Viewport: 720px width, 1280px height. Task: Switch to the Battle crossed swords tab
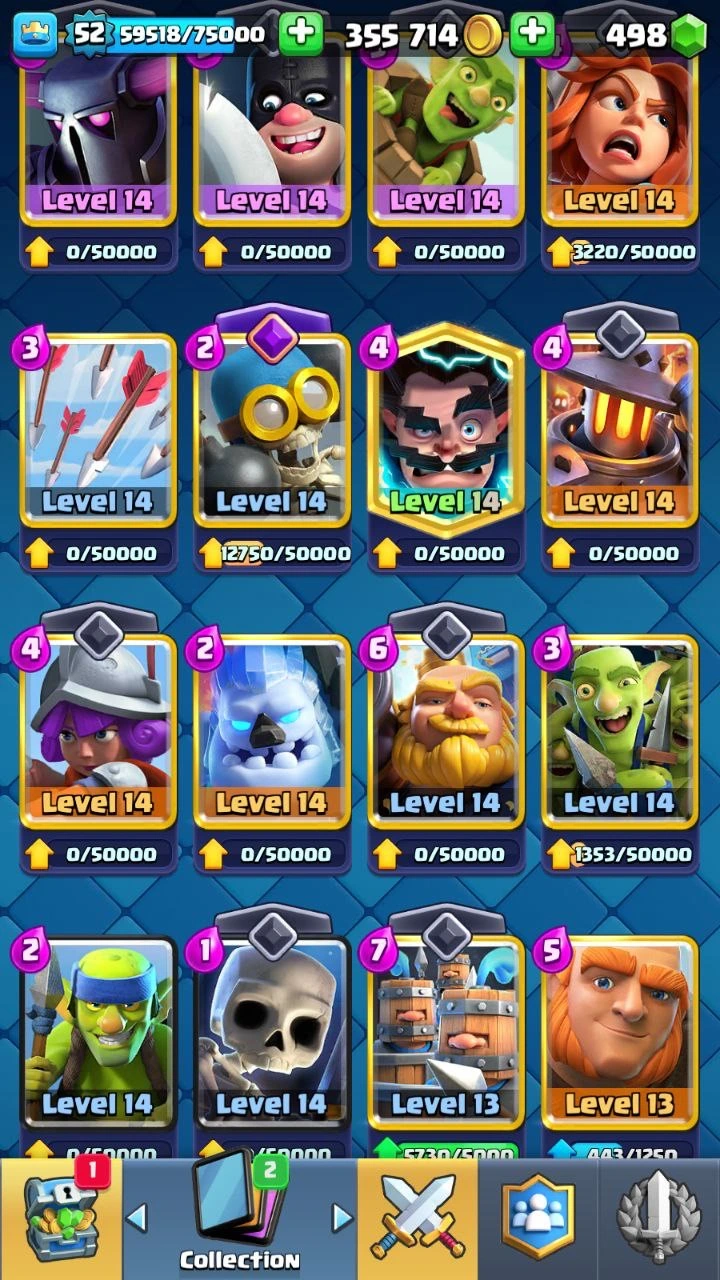[416, 1218]
